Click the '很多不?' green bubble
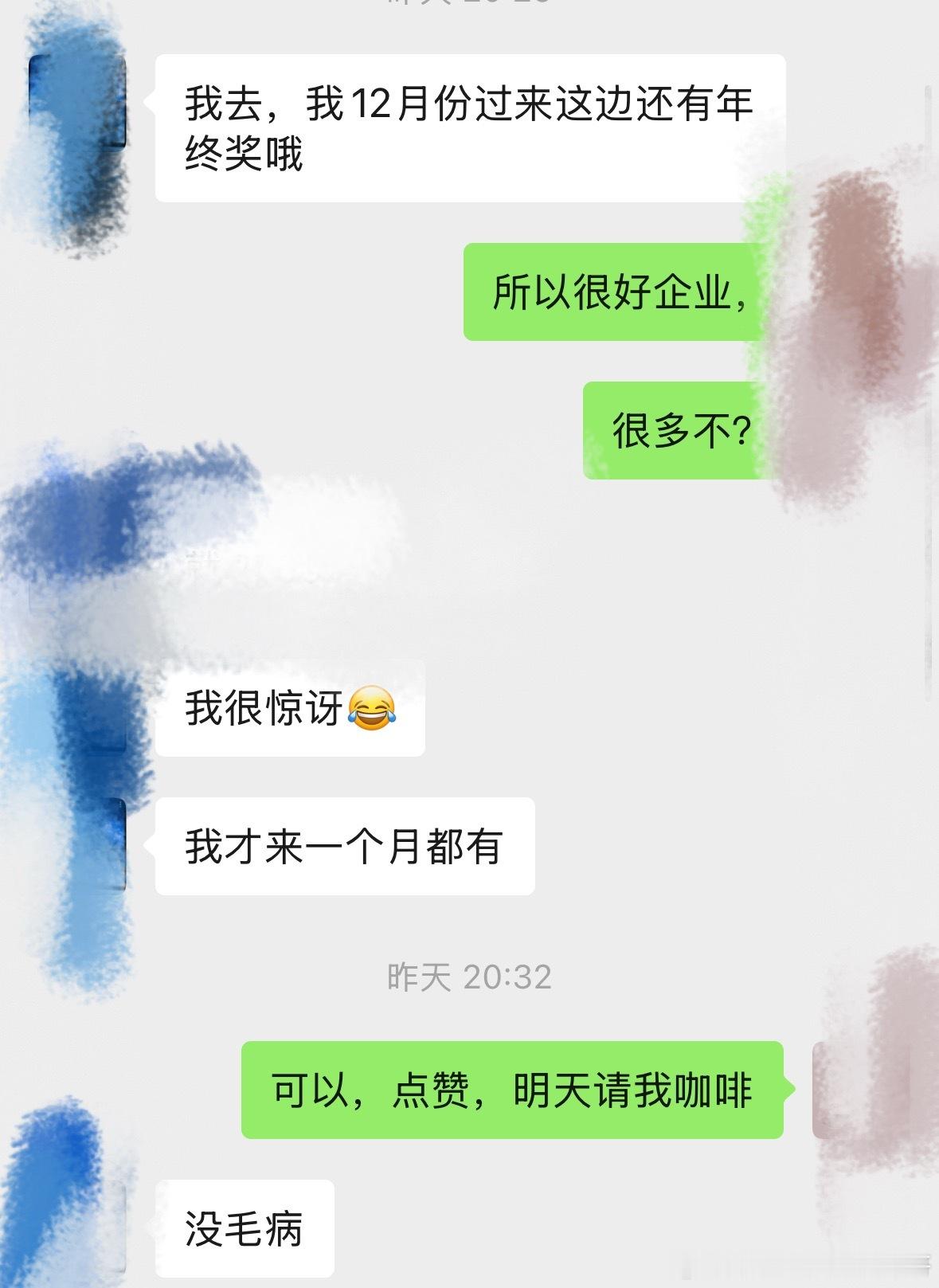Screen dimensions: 939x1288 coord(677,430)
